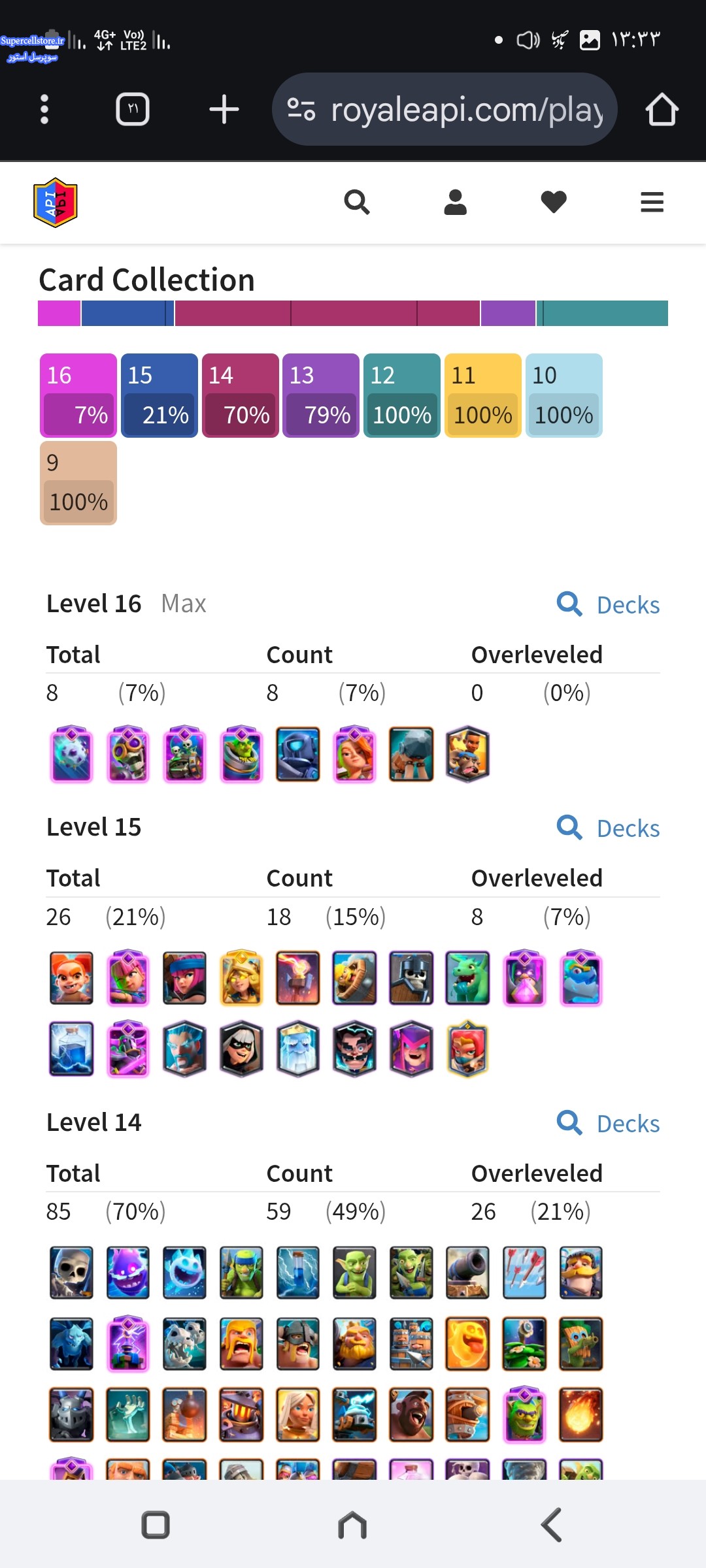Select the level 15 21% tile
Viewport: 706px width, 1568px height.
[x=159, y=395]
